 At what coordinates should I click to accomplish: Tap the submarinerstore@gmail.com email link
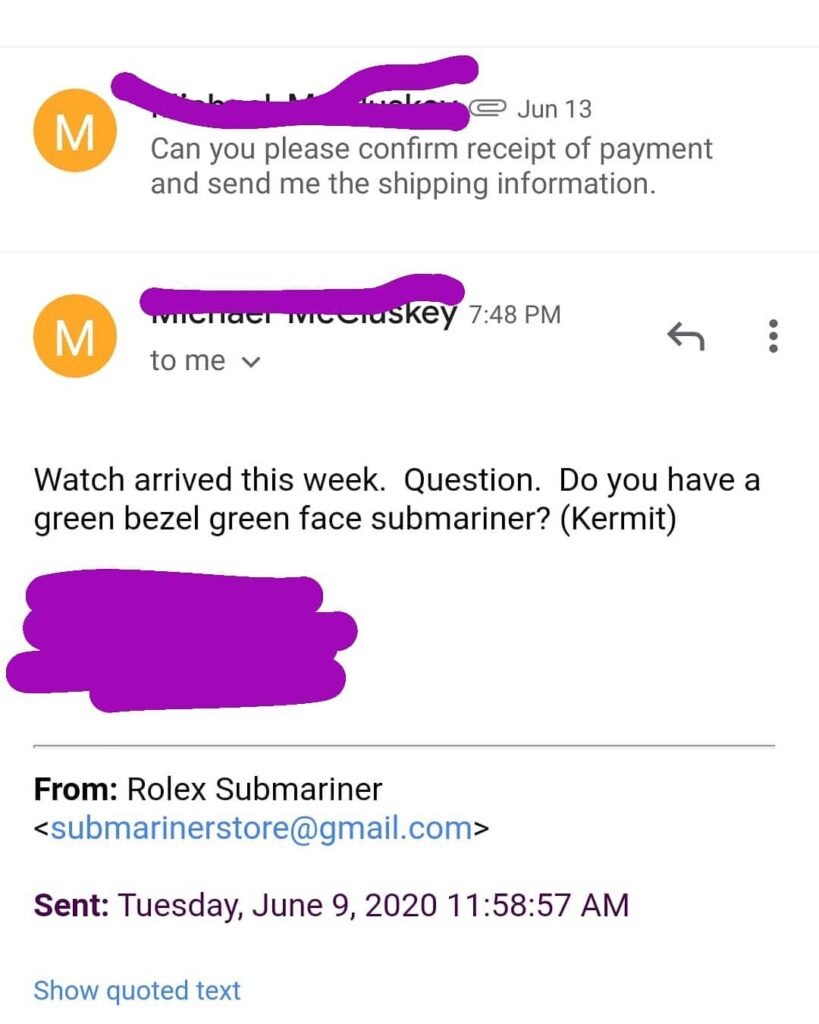pos(261,828)
